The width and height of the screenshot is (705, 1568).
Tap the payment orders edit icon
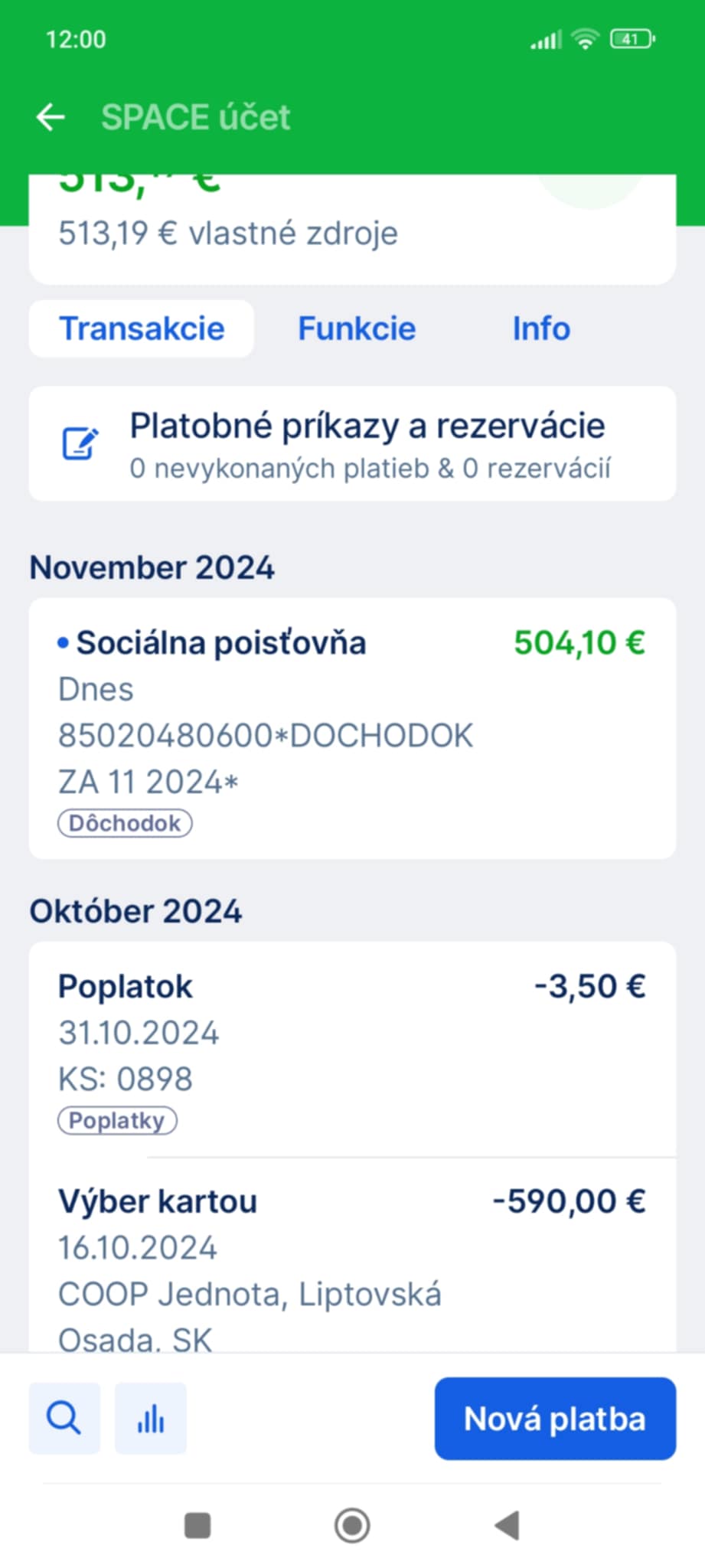coord(80,443)
